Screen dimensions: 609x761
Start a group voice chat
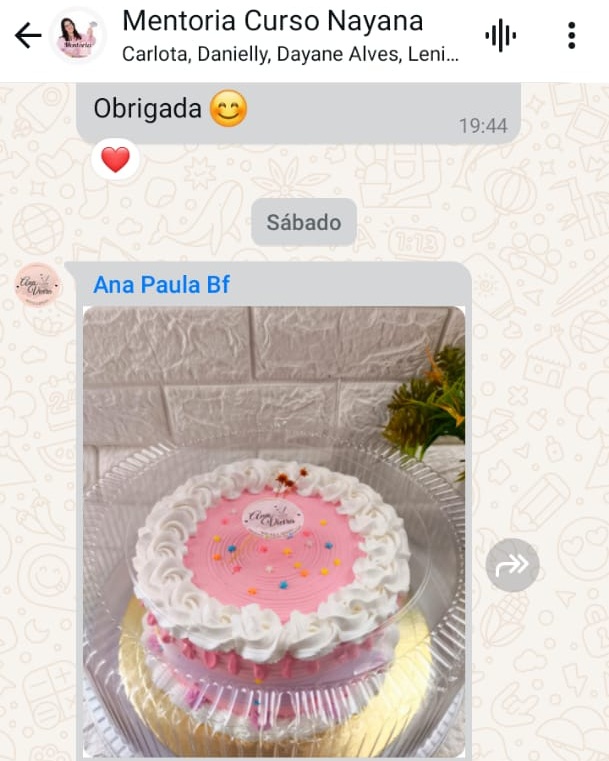pos(500,36)
